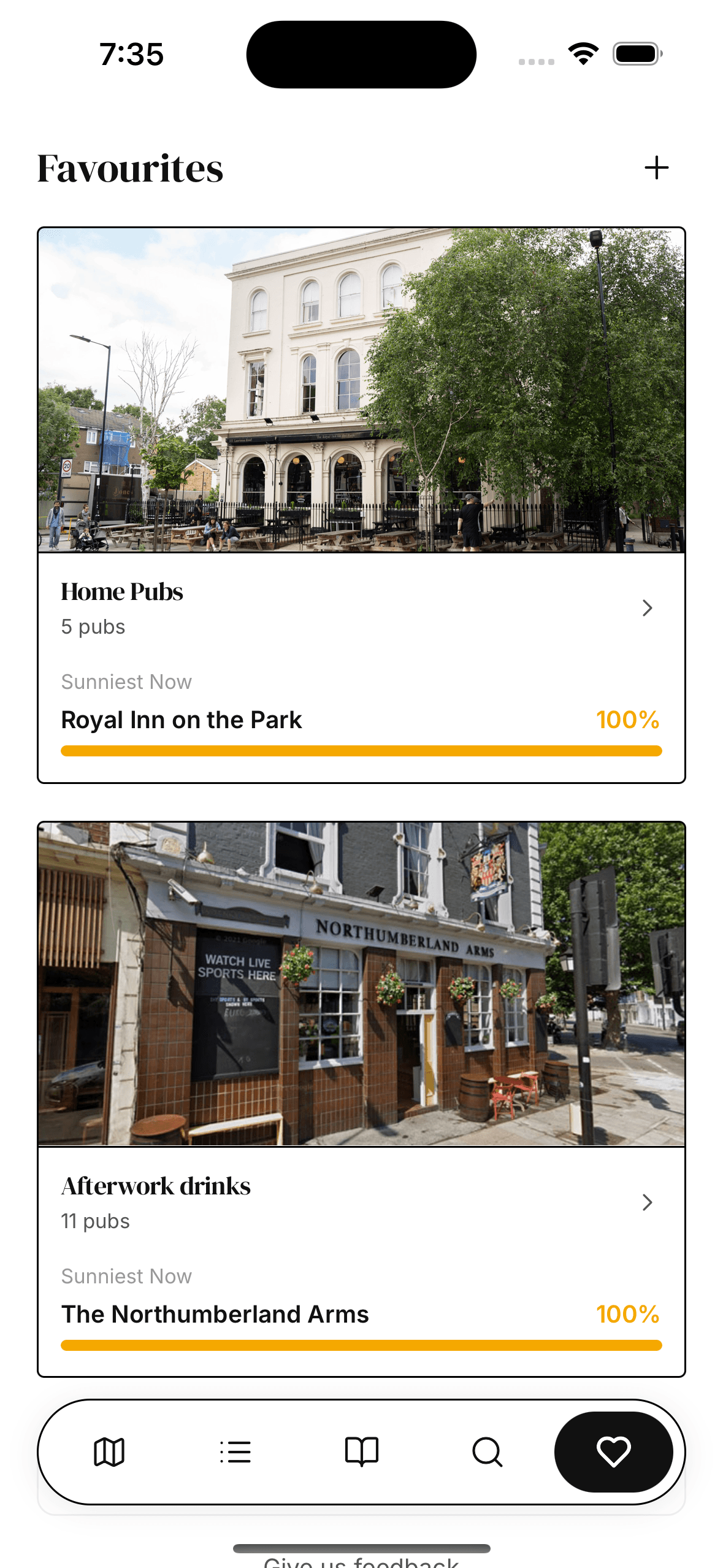Expand Afterwork drinks with its chevron
The image size is (723, 1568).
click(x=647, y=1202)
